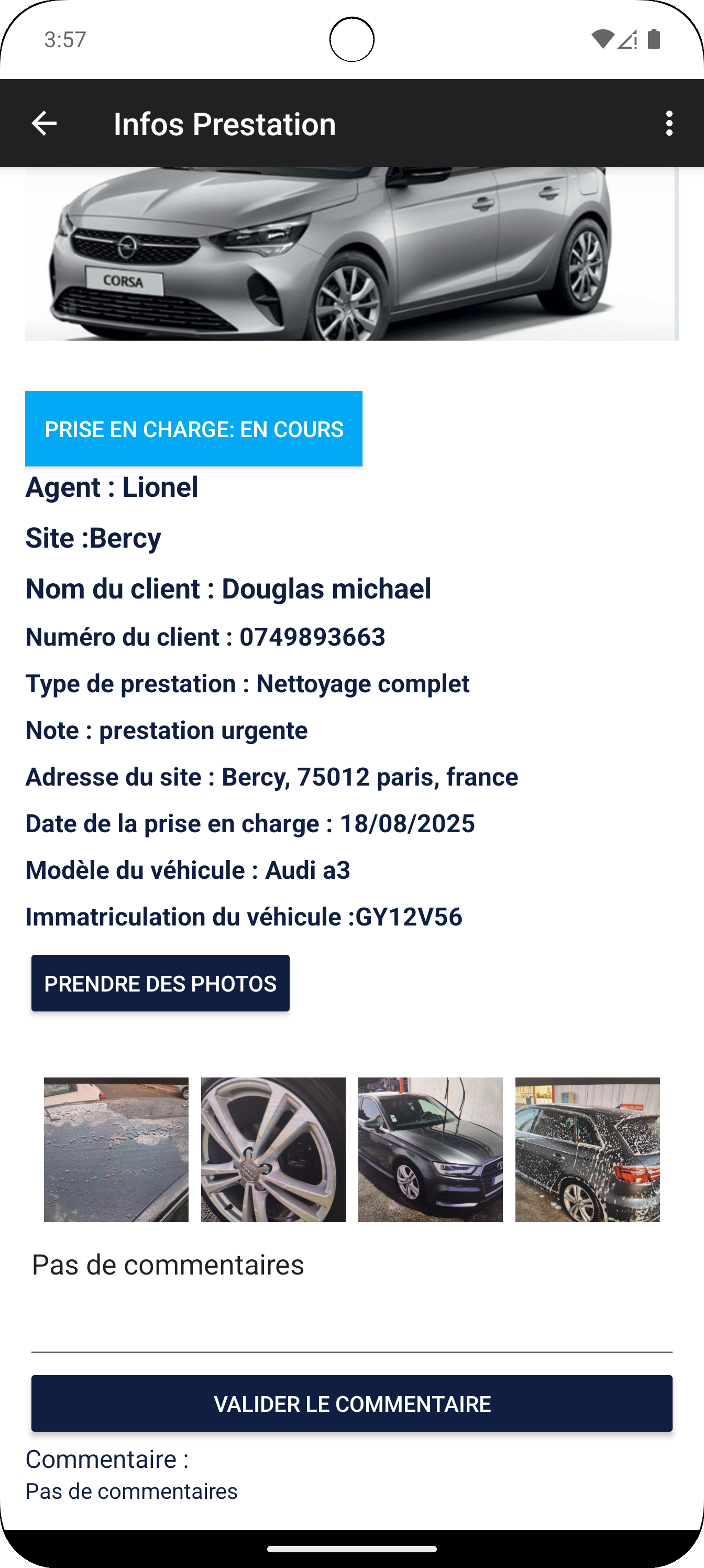
Task: Open the wet car roof photo
Action: [x=116, y=1149]
